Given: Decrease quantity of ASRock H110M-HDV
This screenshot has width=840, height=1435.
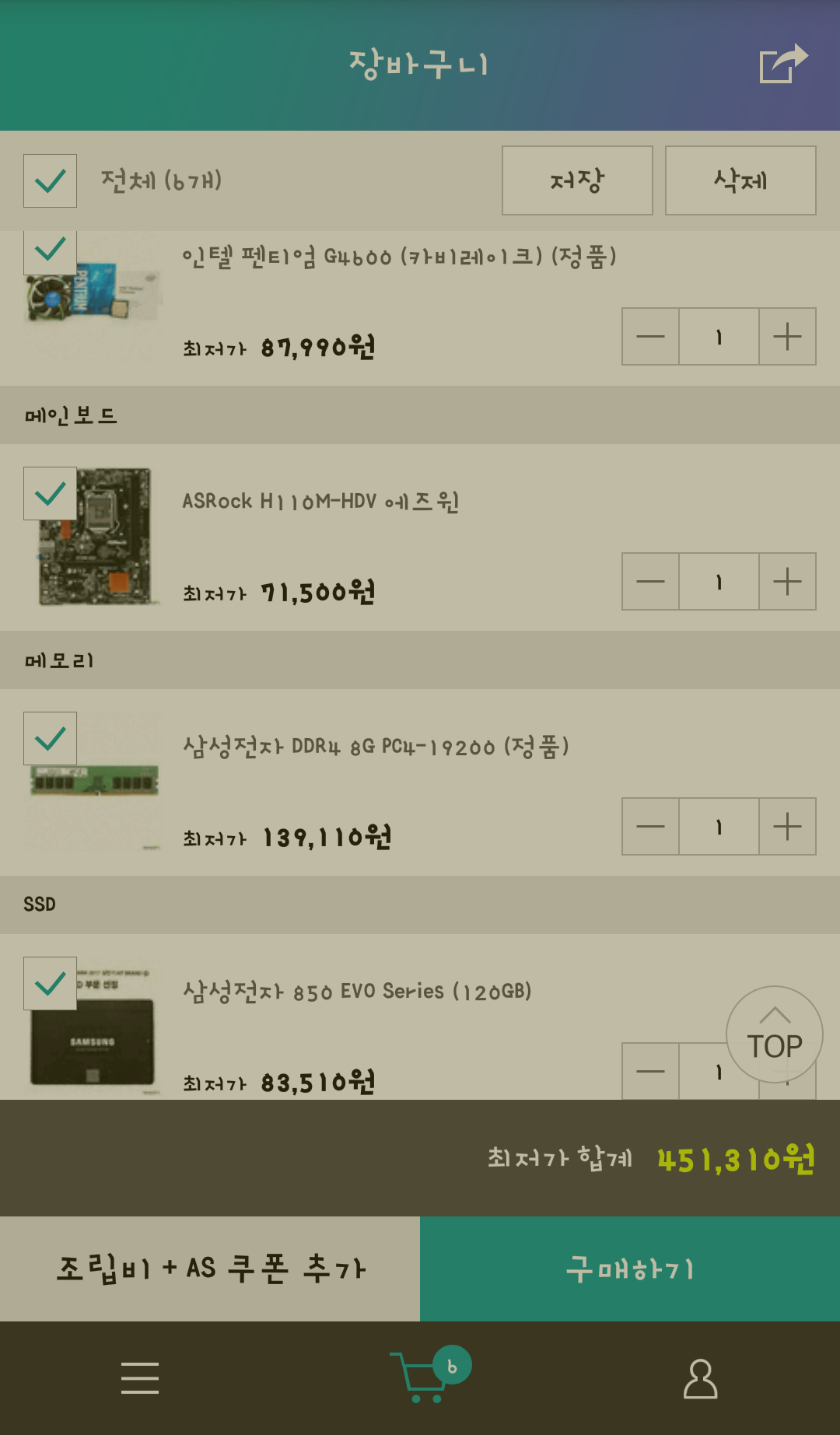Looking at the screenshot, I should (x=650, y=581).
